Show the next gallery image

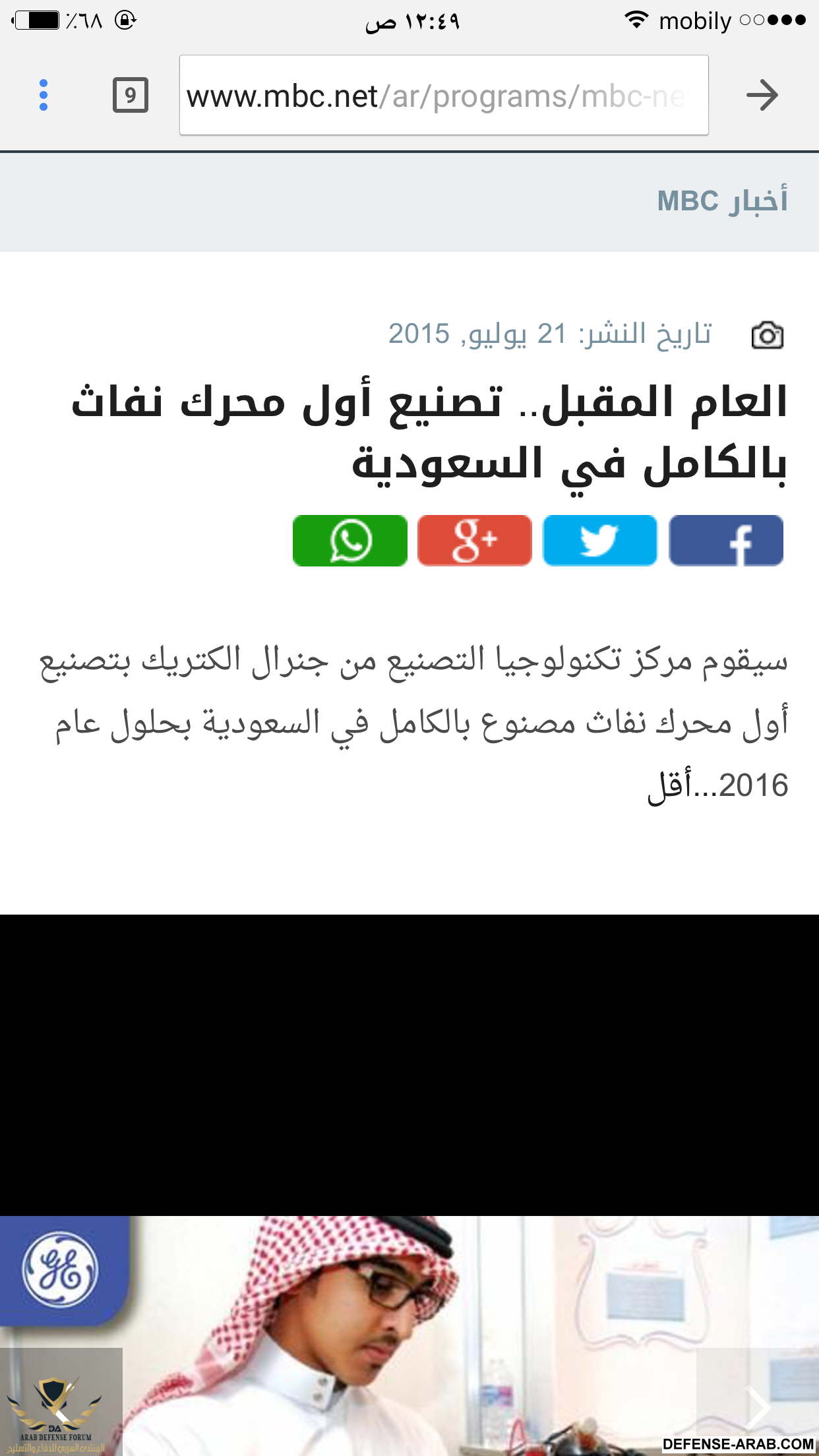(x=757, y=1407)
